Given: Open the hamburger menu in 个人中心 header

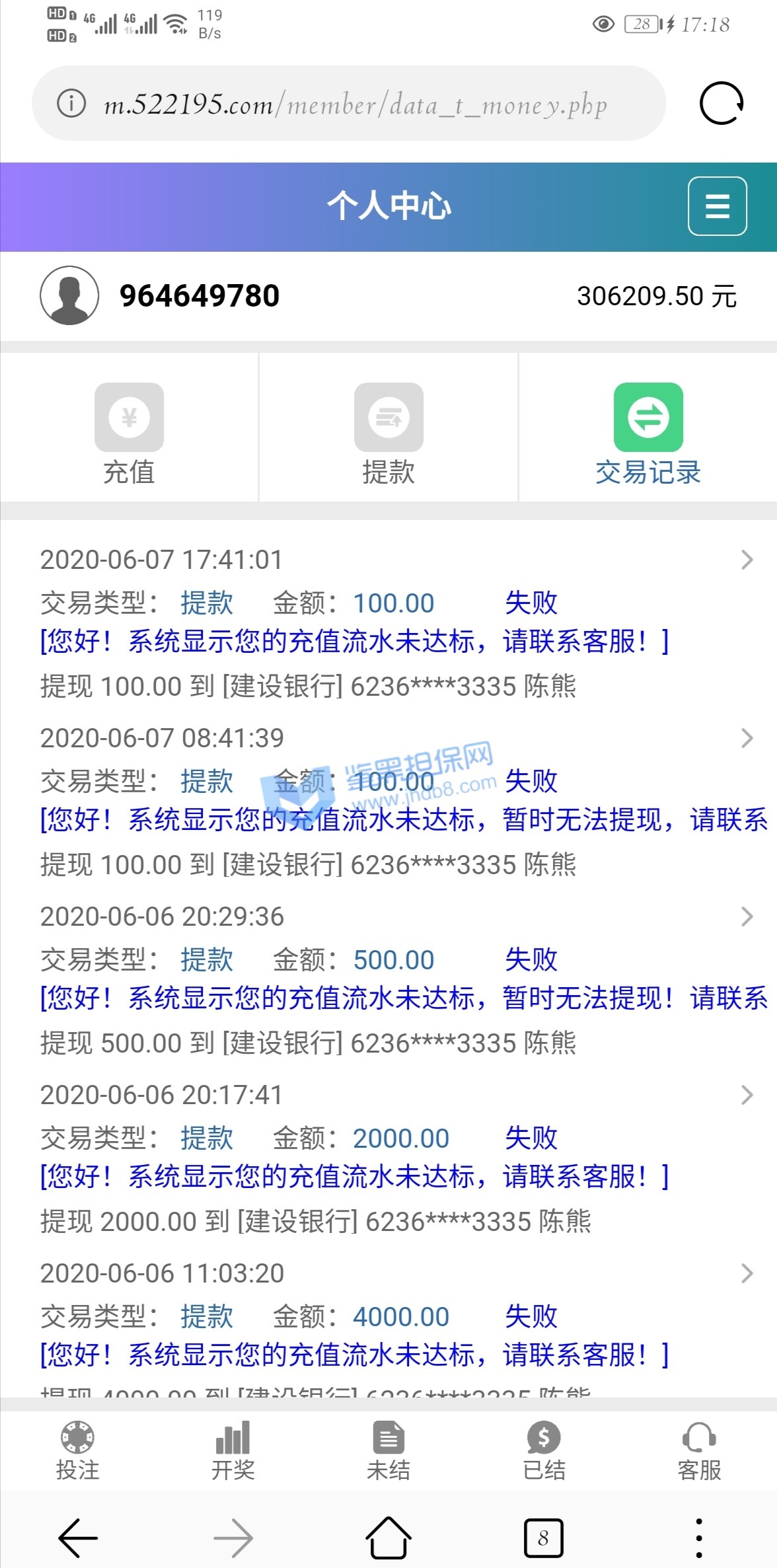Looking at the screenshot, I should (717, 206).
